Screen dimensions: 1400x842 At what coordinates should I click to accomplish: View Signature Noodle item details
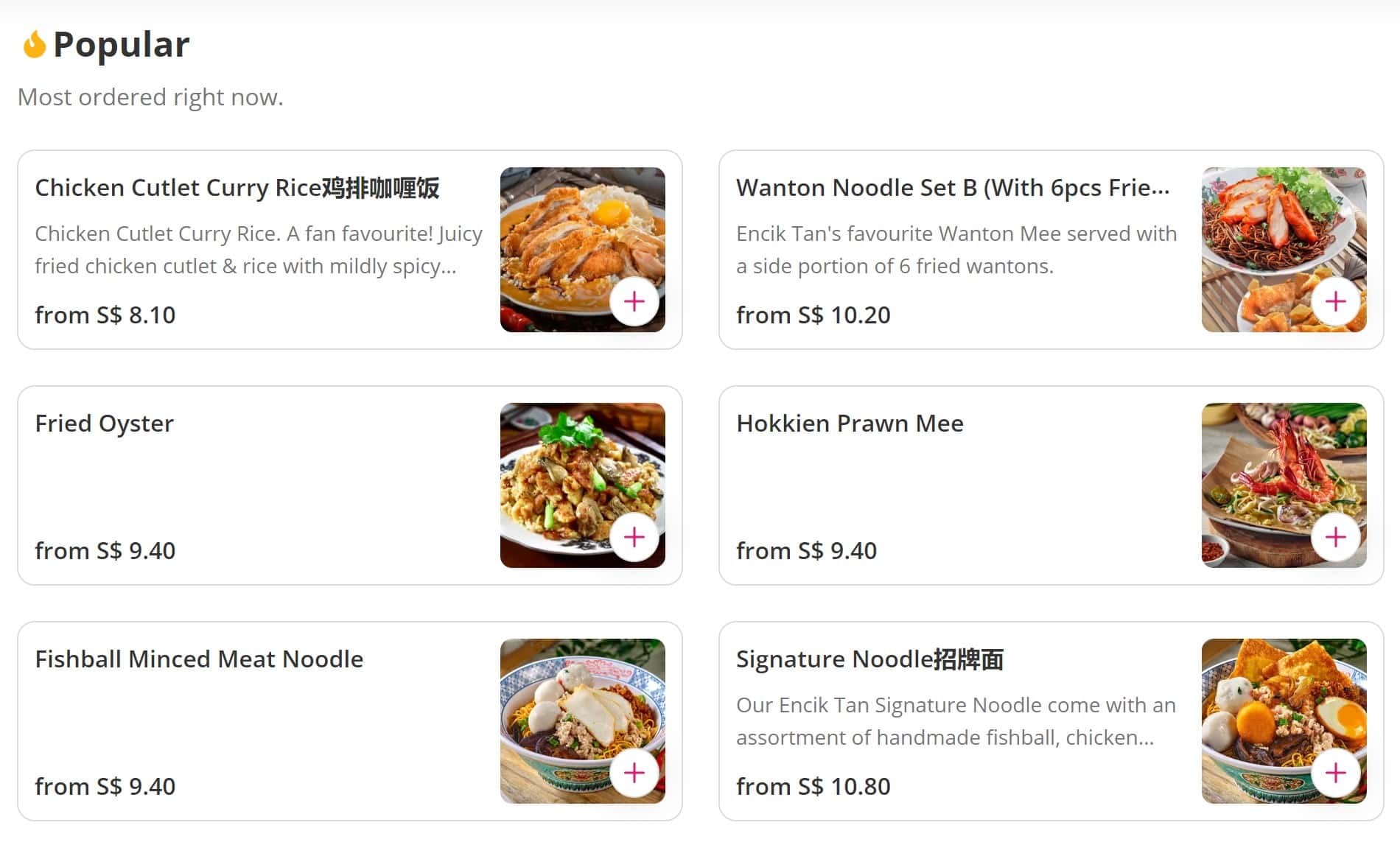pos(869,659)
